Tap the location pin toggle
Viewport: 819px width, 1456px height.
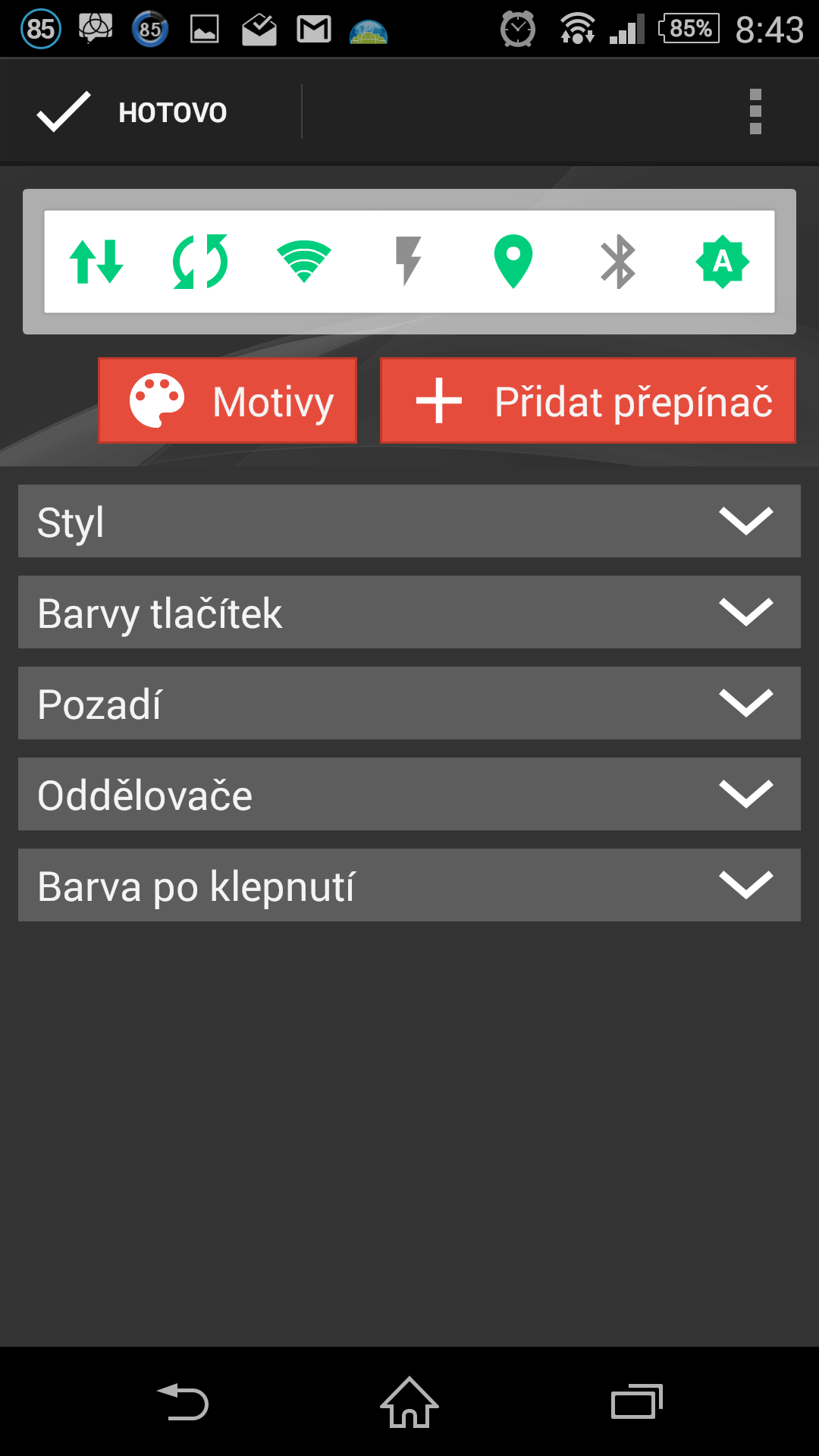[513, 262]
